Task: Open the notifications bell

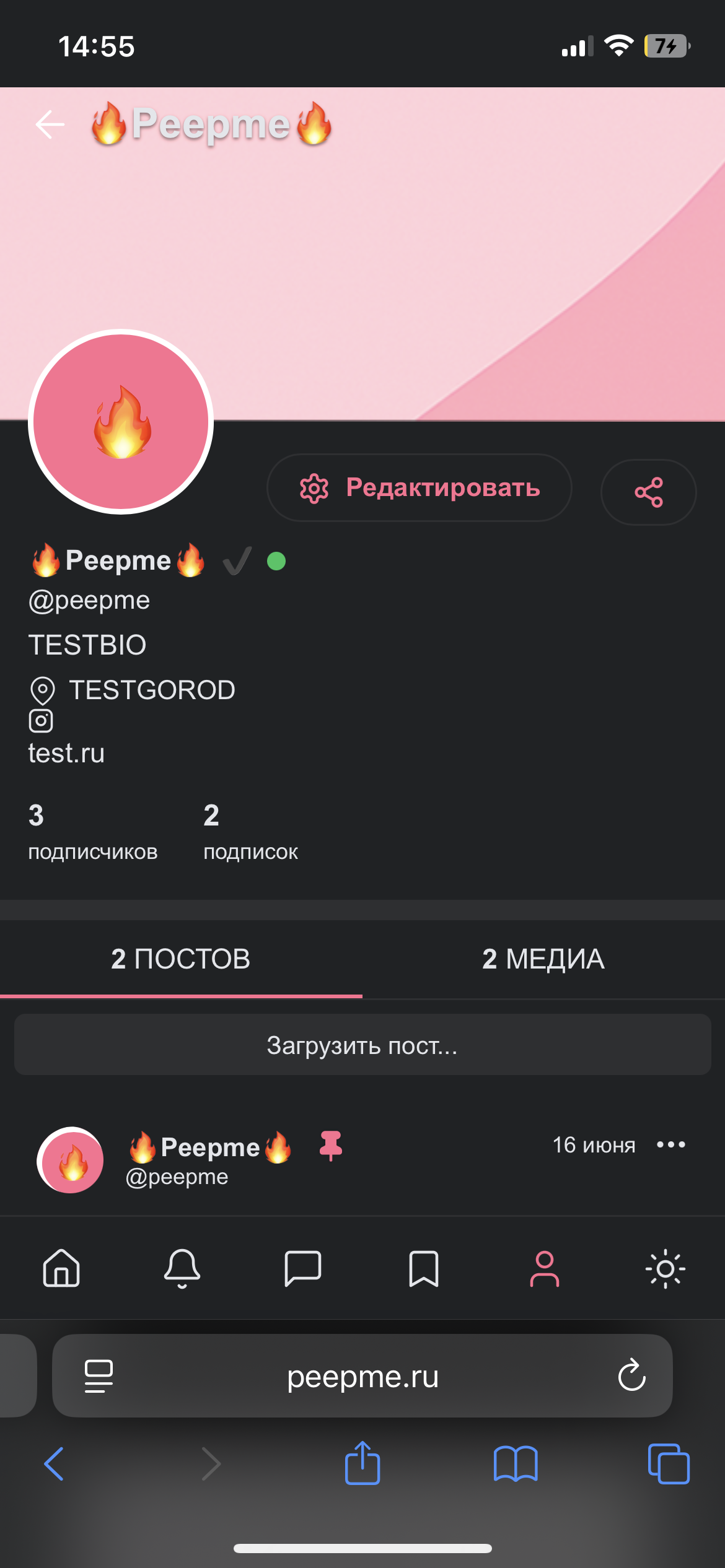Action: 182,1268
